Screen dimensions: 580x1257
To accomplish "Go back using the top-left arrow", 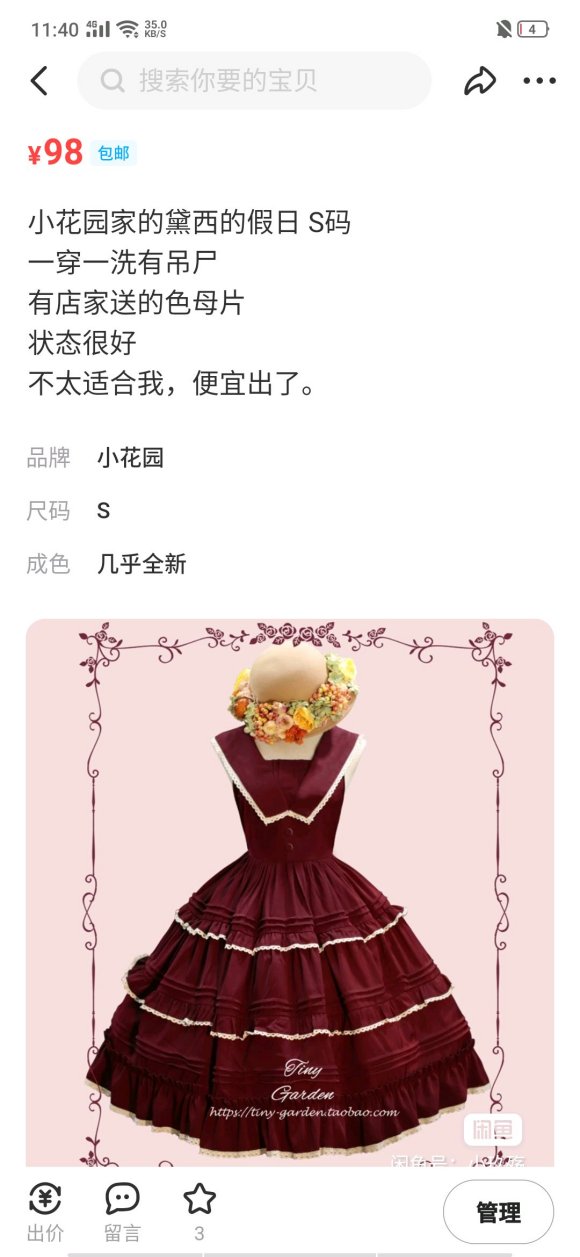I will [39, 81].
